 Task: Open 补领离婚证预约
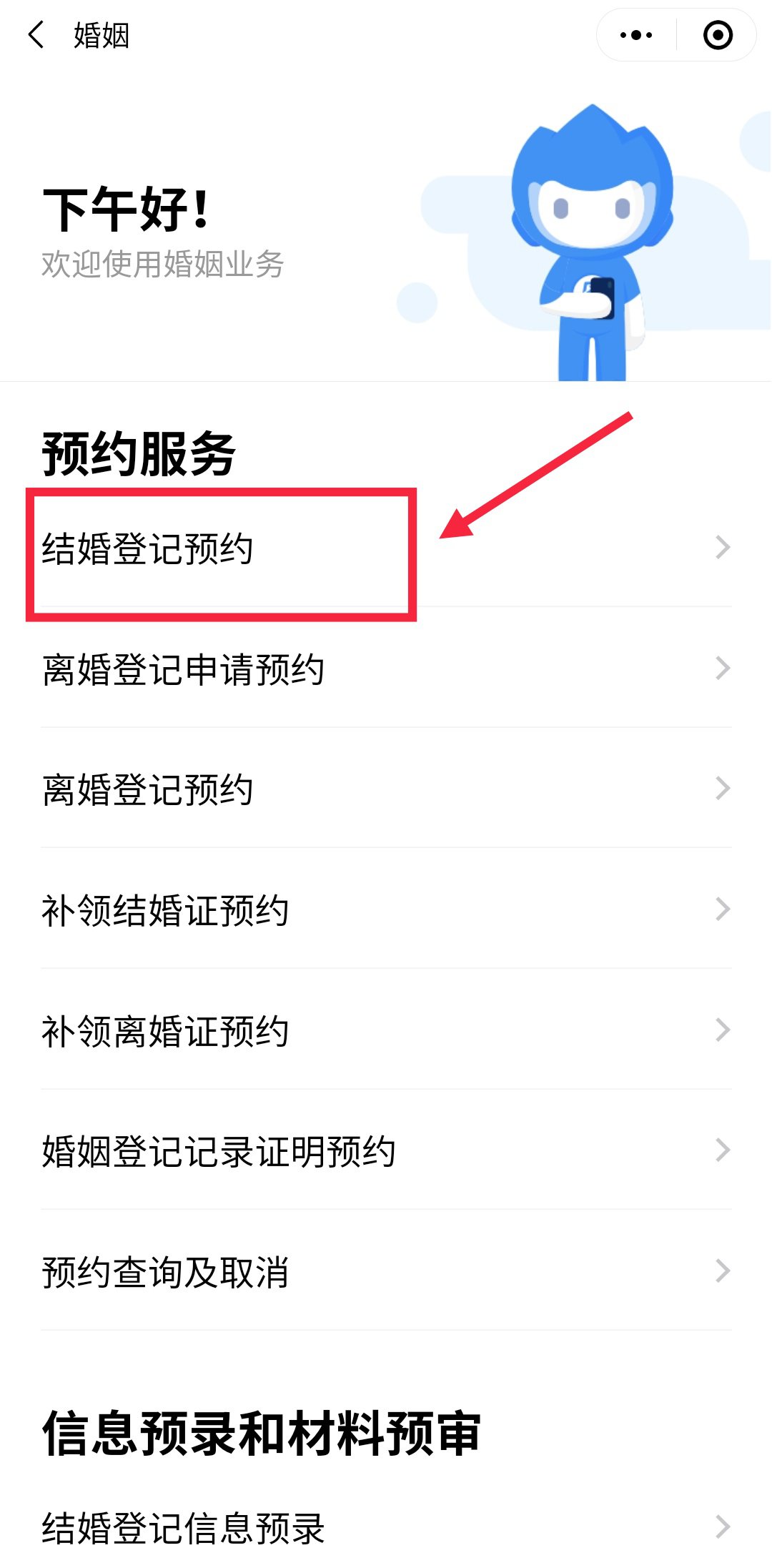(x=386, y=1031)
